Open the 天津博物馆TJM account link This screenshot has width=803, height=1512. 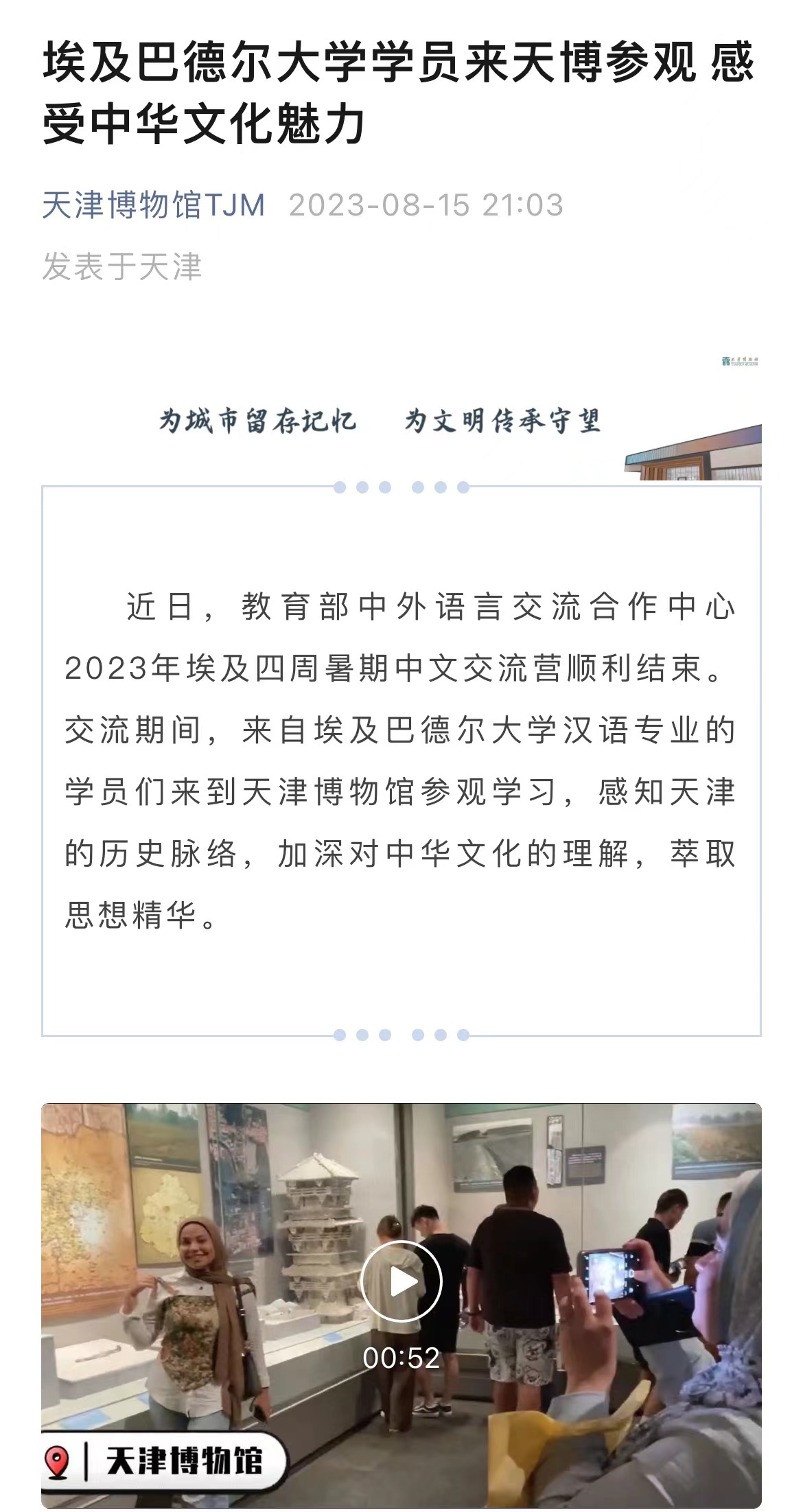[x=153, y=205]
